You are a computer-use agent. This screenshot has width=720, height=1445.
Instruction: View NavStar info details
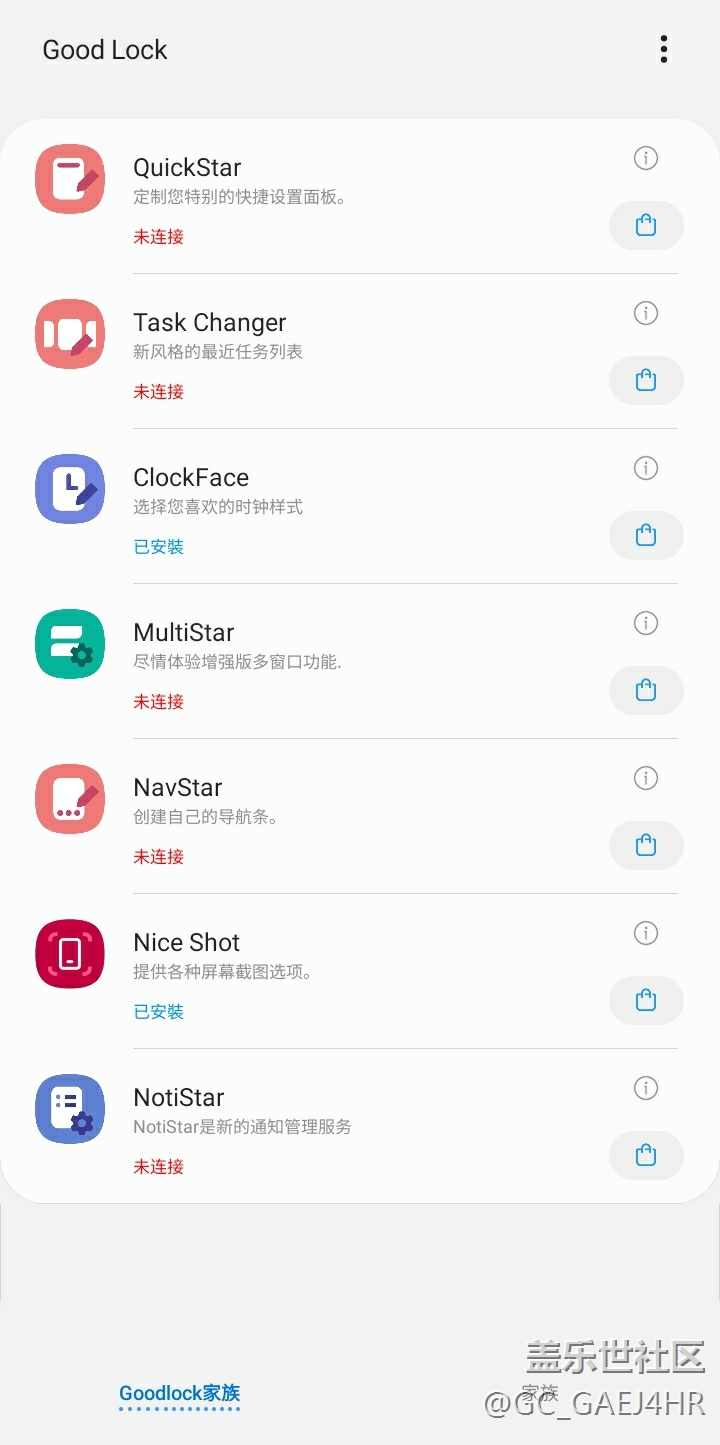(x=646, y=778)
